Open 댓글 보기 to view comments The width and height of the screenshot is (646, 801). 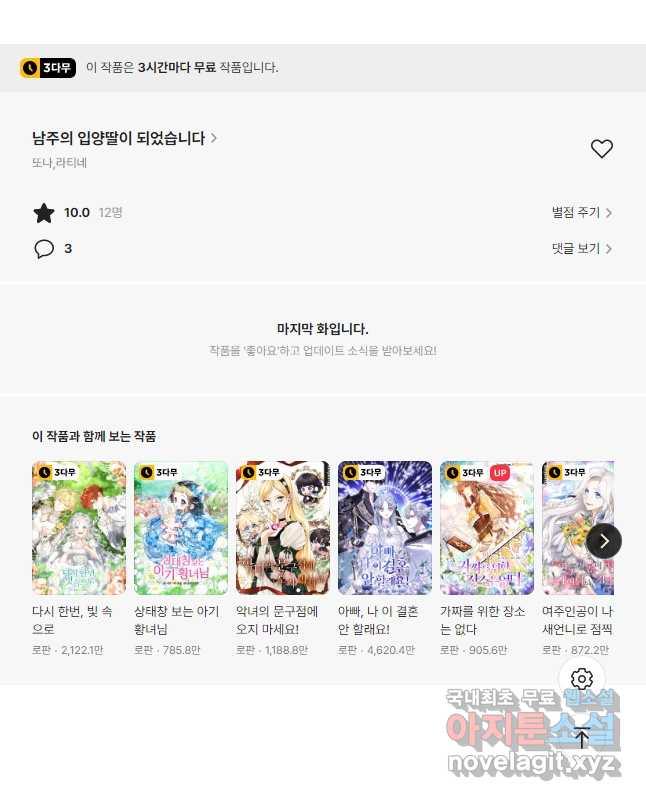pos(582,248)
